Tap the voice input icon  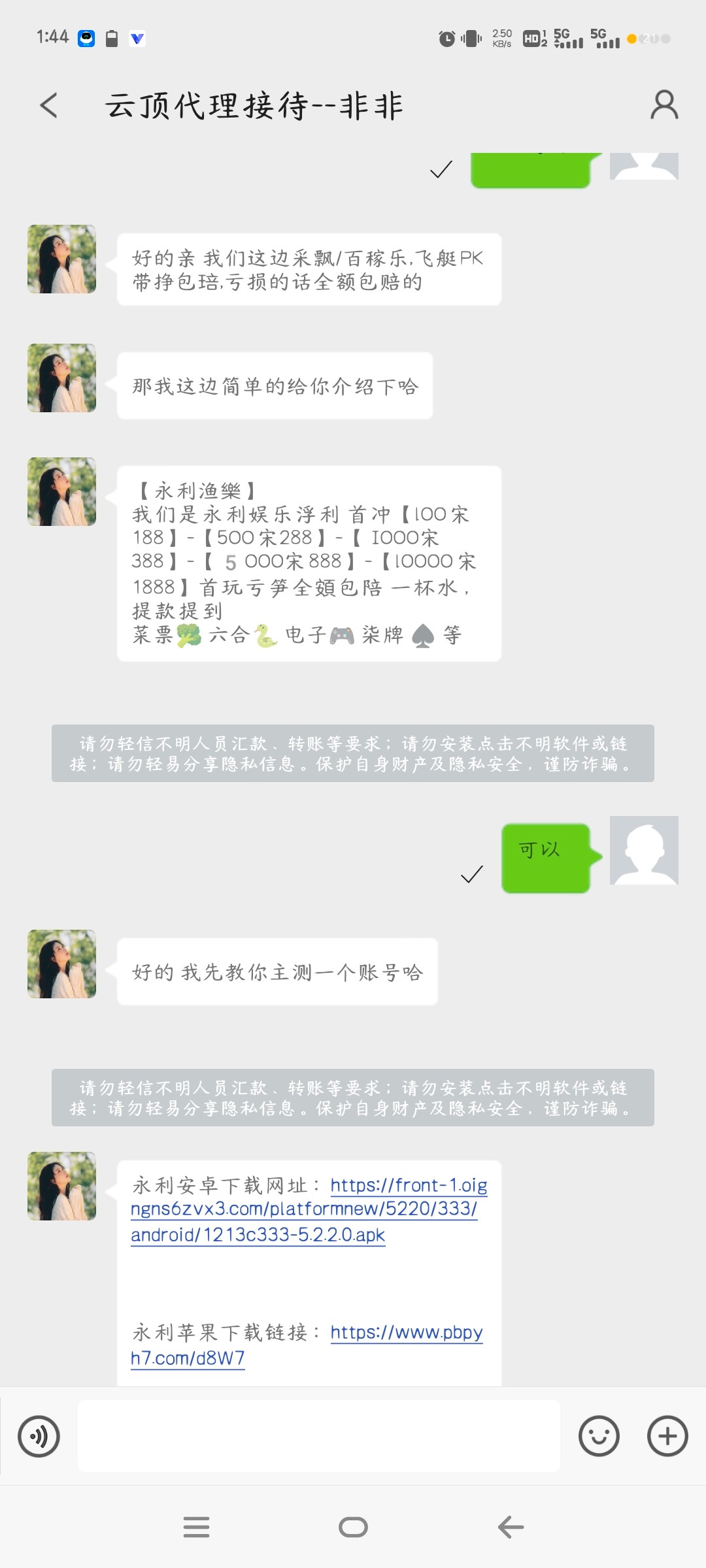[39, 1436]
